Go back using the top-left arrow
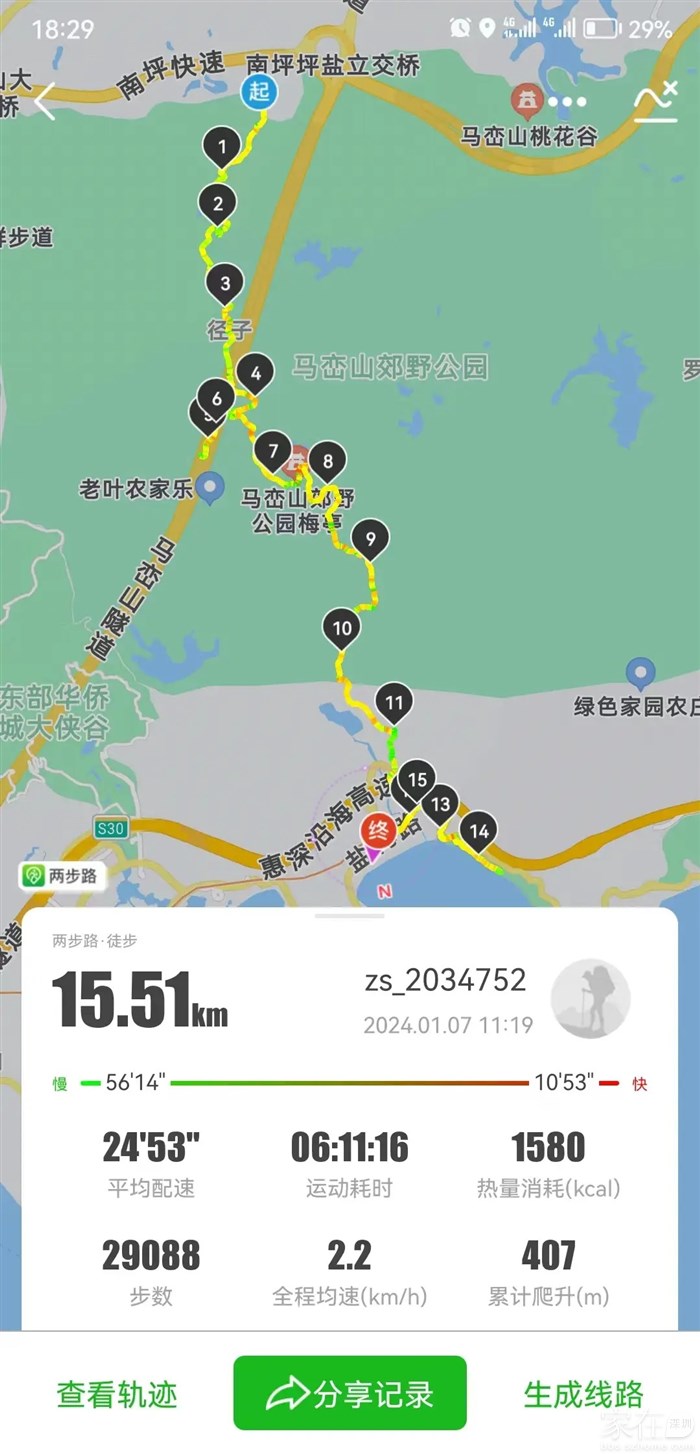700x1454 pixels. (x=45, y=102)
